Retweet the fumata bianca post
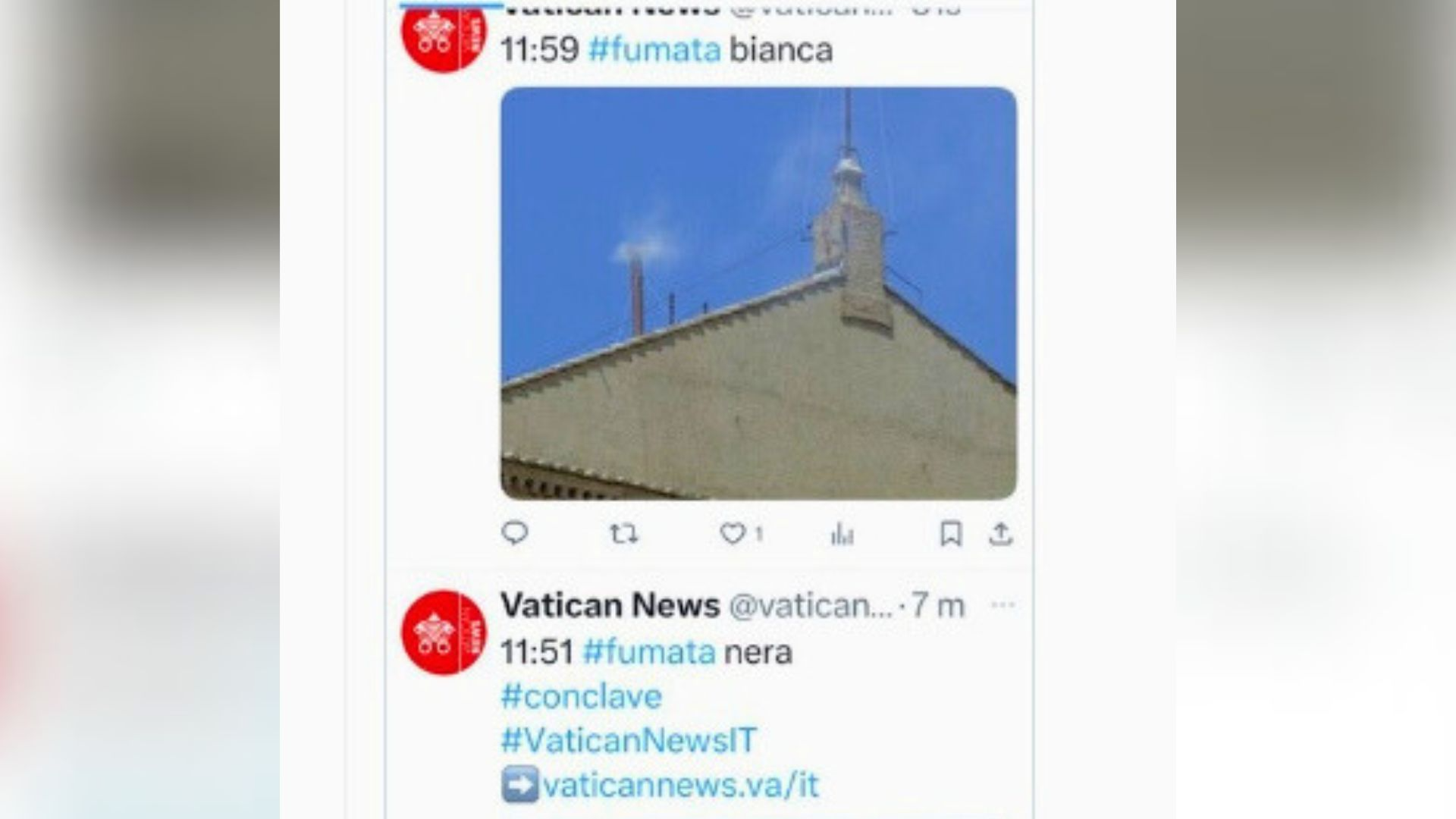The height and width of the screenshot is (819, 1456). tap(623, 534)
